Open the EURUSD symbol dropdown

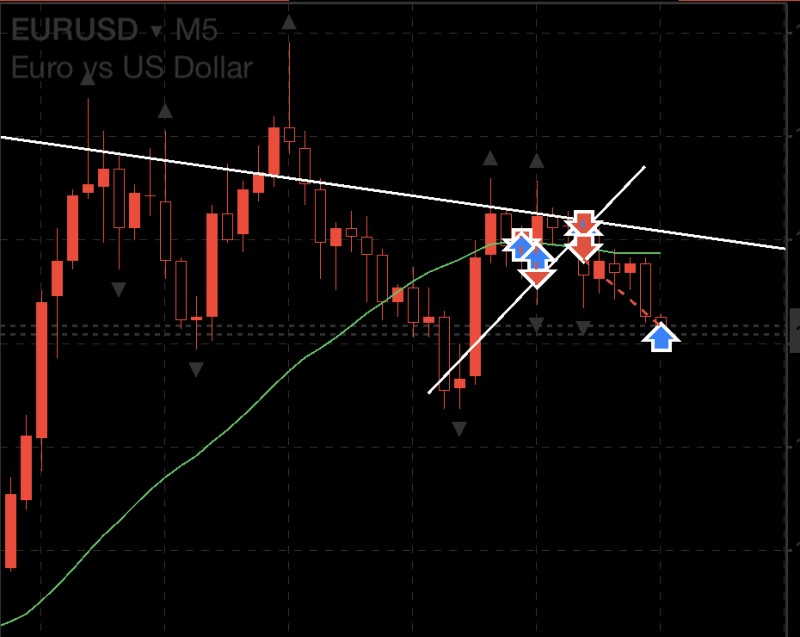pos(156,32)
